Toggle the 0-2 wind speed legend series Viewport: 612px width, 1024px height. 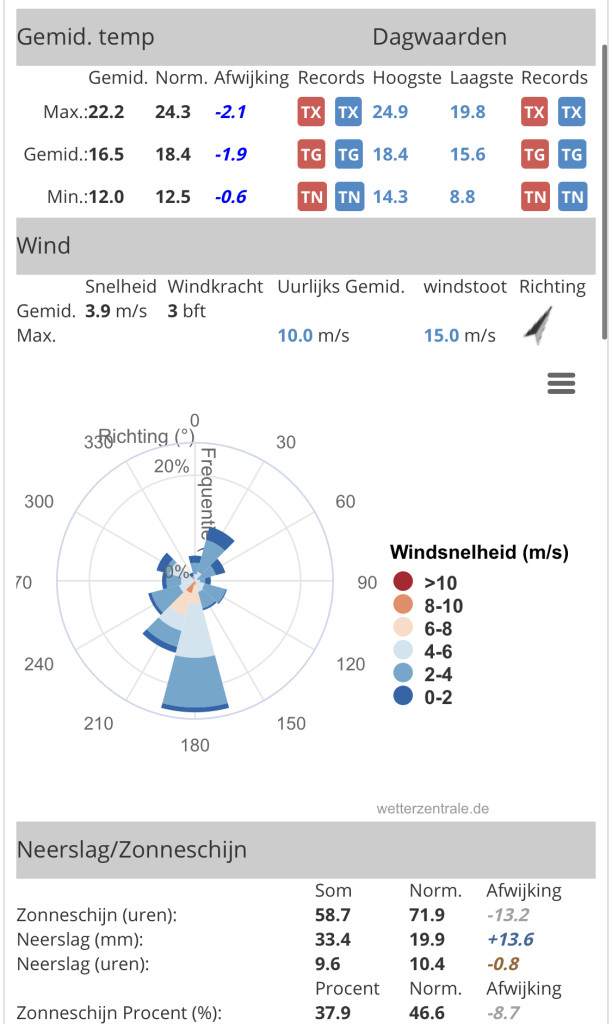pyautogui.click(x=423, y=697)
